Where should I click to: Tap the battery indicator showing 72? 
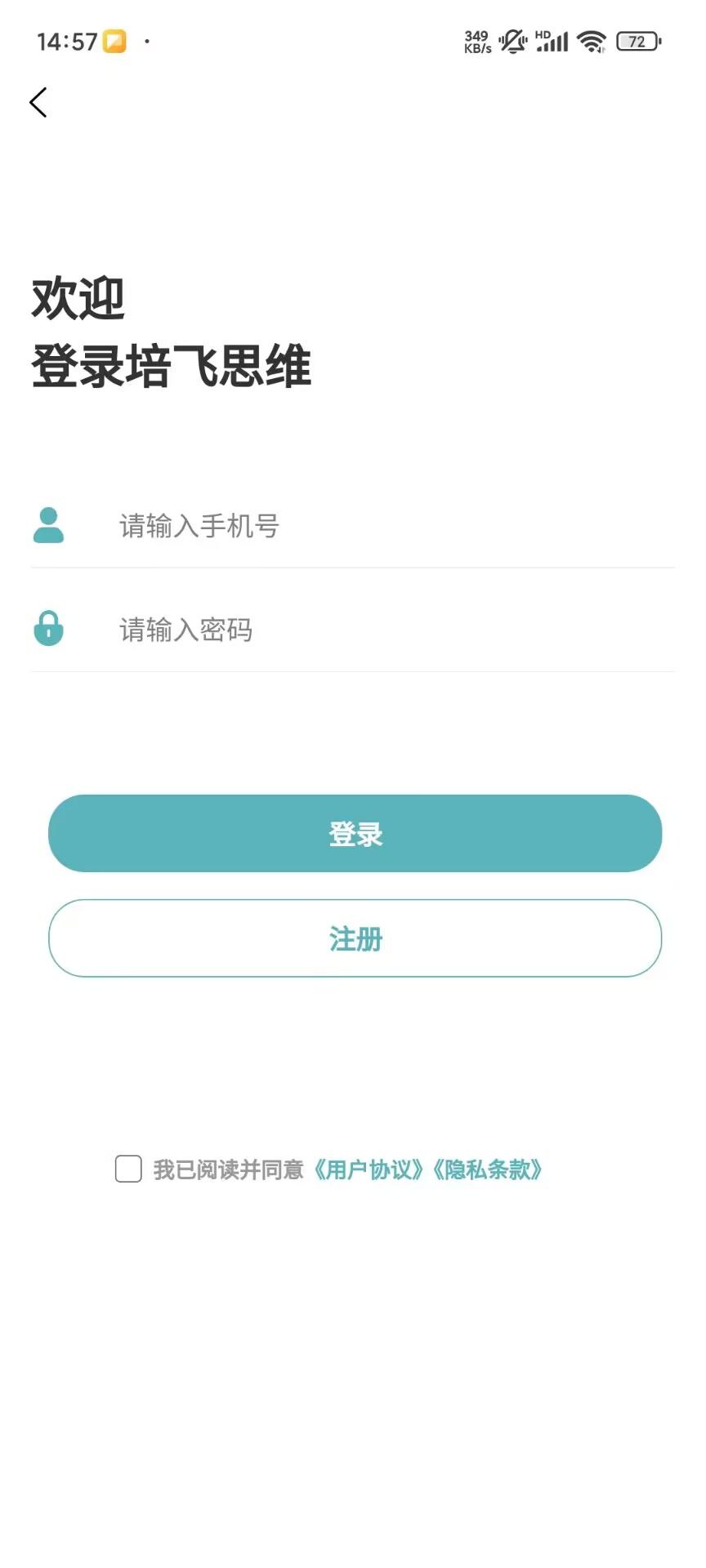coord(636,40)
